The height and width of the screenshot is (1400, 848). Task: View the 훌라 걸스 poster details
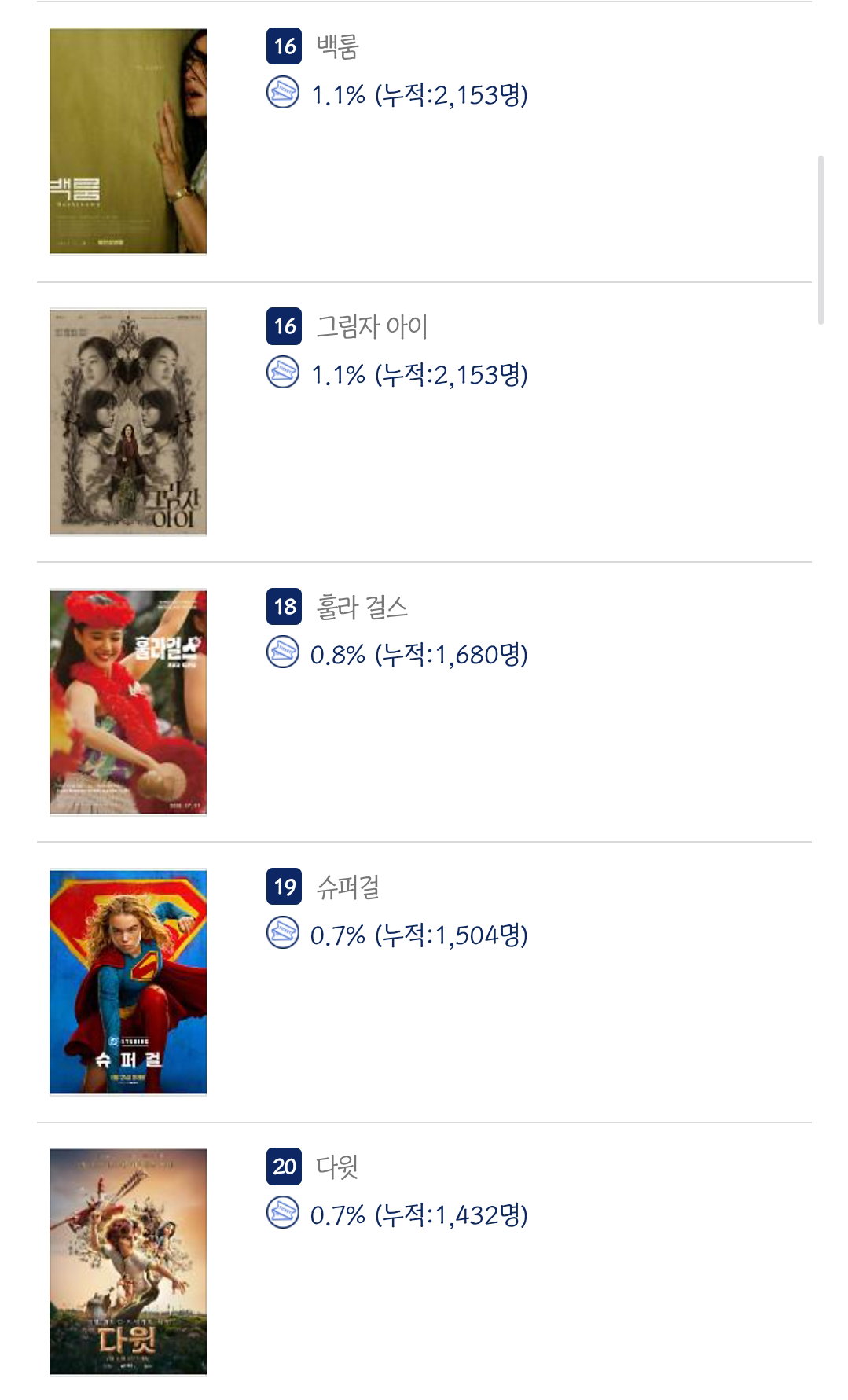click(x=128, y=702)
